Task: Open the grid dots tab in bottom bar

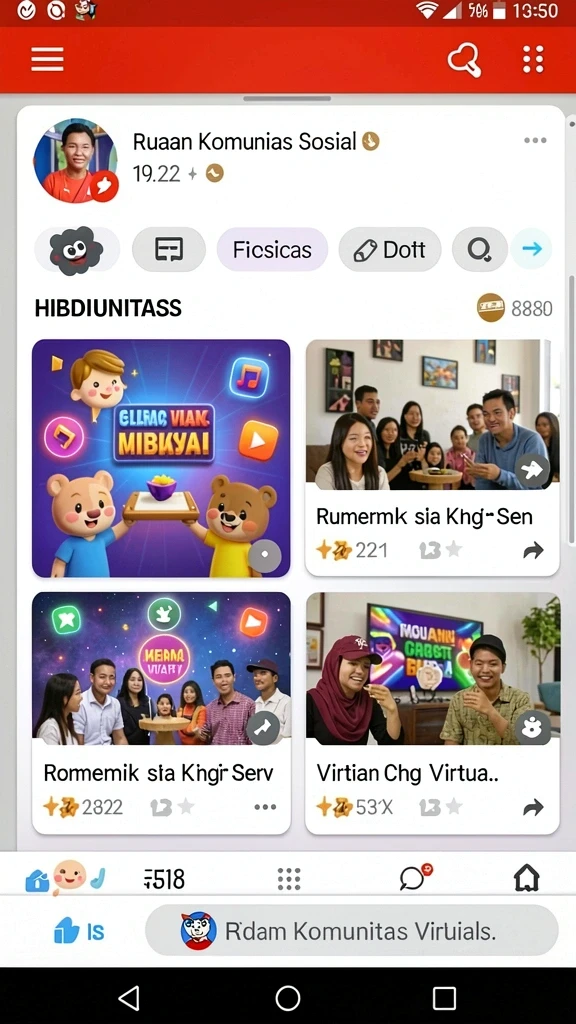Action: 289,879
